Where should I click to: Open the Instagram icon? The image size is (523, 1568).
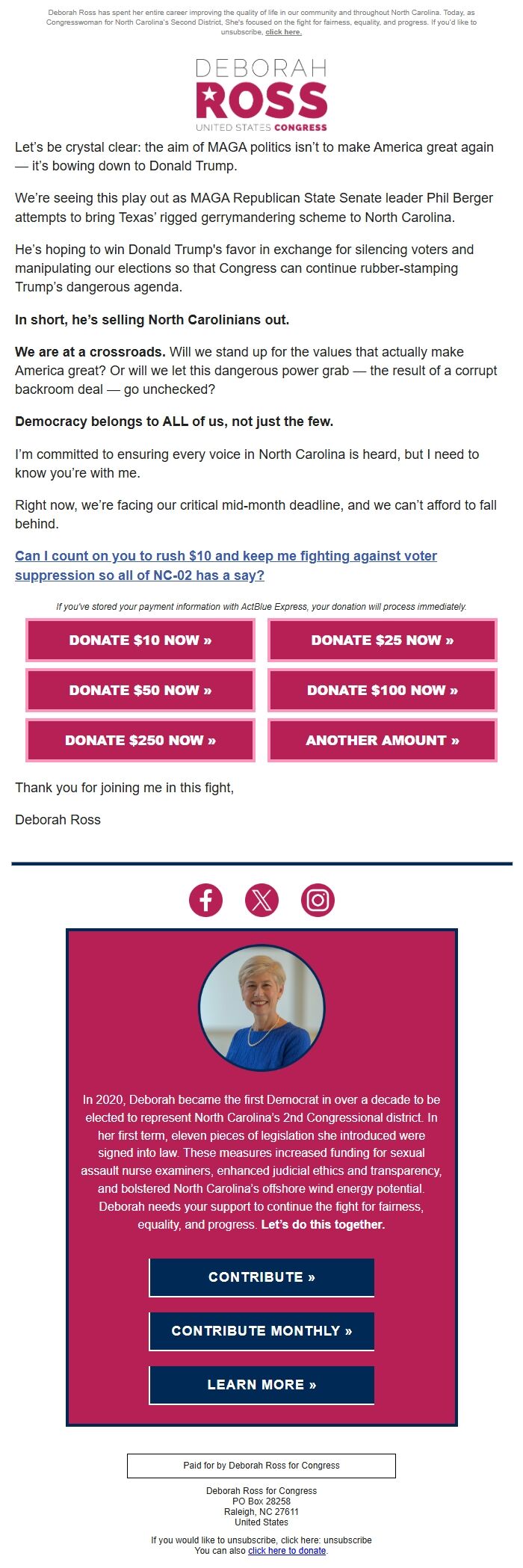[x=318, y=900]
